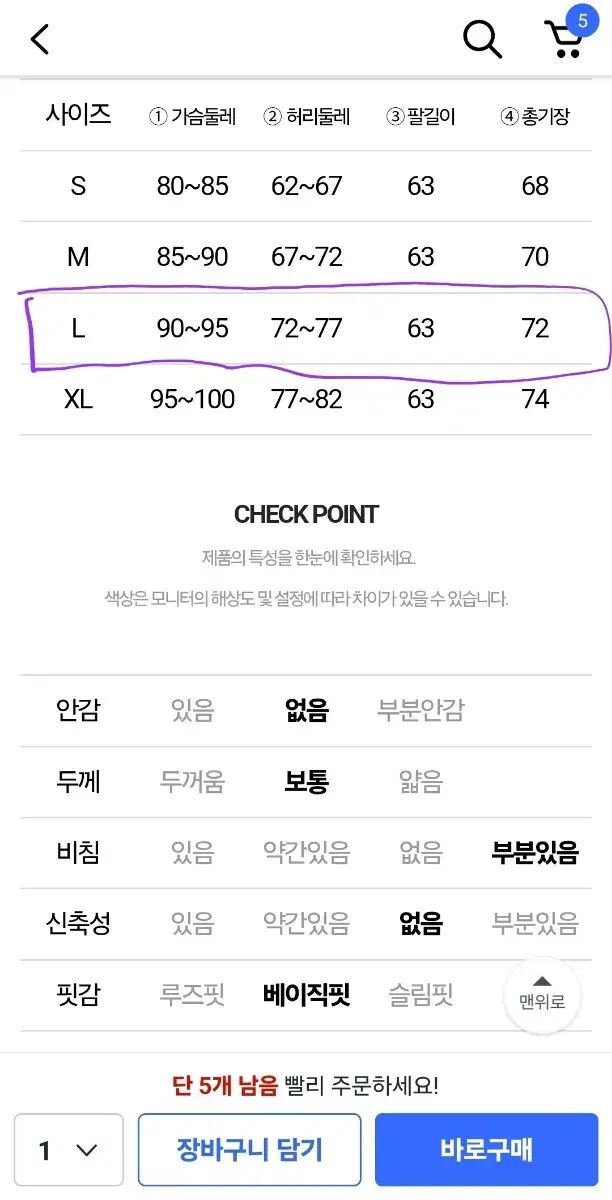Open the shopping cart with 5 items

coord(566,39)
